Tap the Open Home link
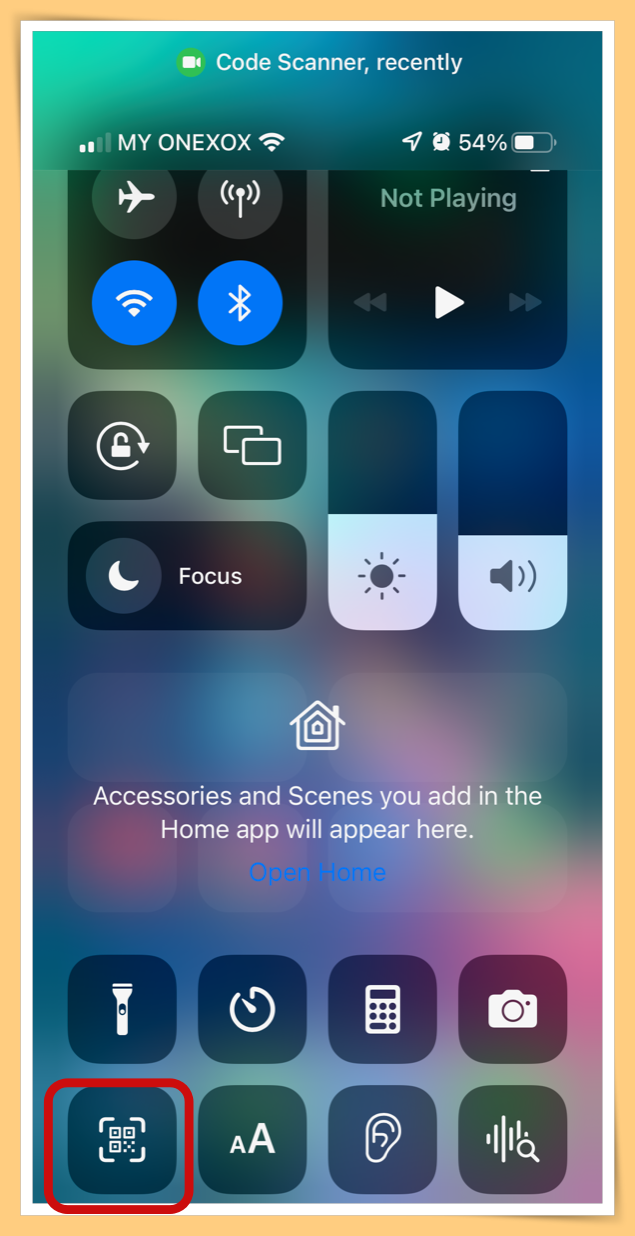Image resolution: width=635 pixels, height=1236 pixels. (x=317, y=872)
